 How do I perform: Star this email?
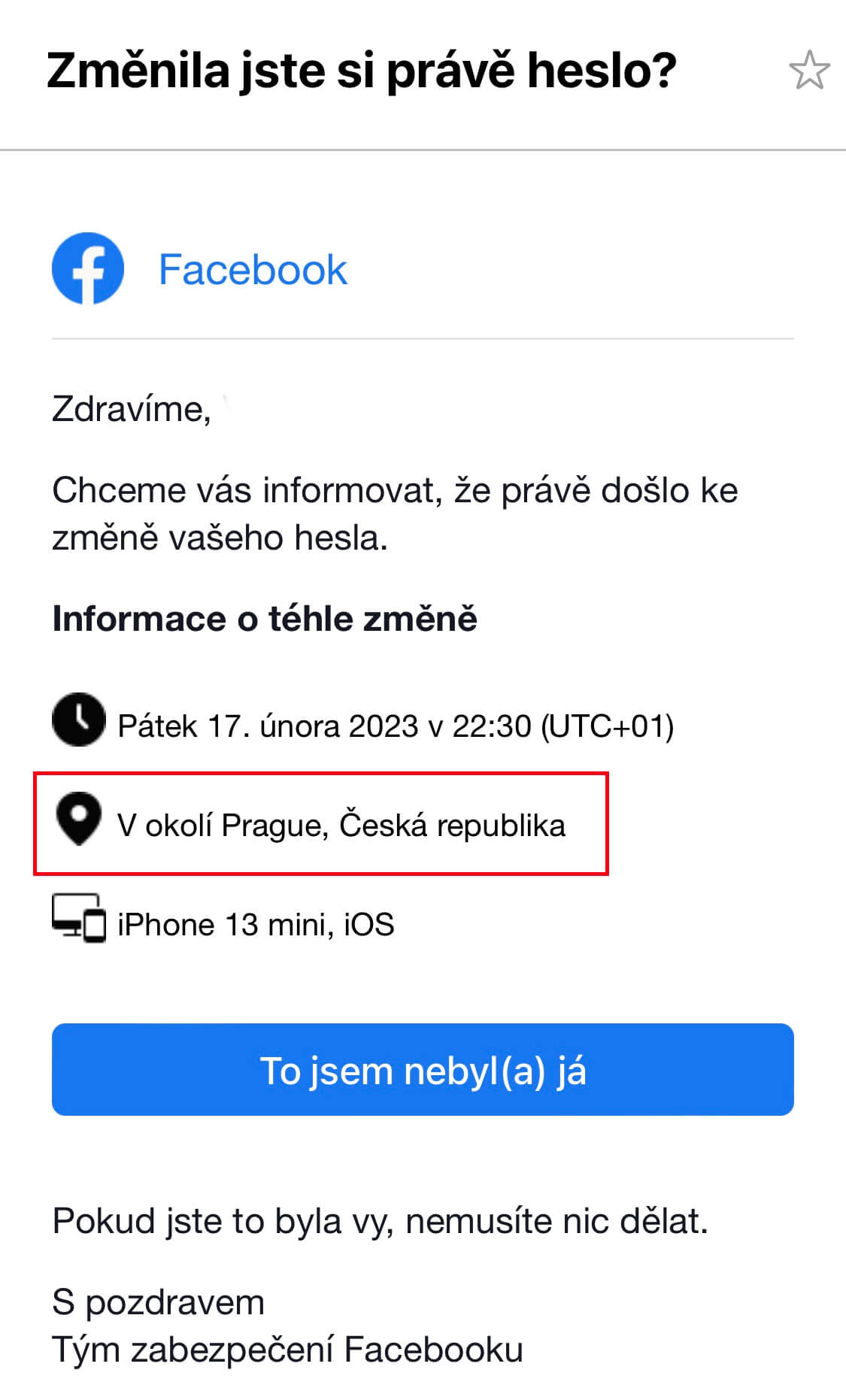[809, 71]
